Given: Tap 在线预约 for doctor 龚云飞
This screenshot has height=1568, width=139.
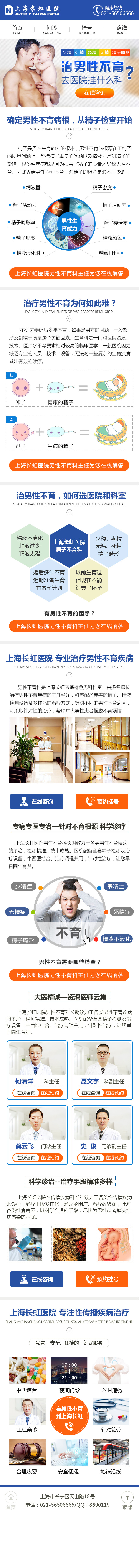Looking at the screenshot, I should point(50,1158).
